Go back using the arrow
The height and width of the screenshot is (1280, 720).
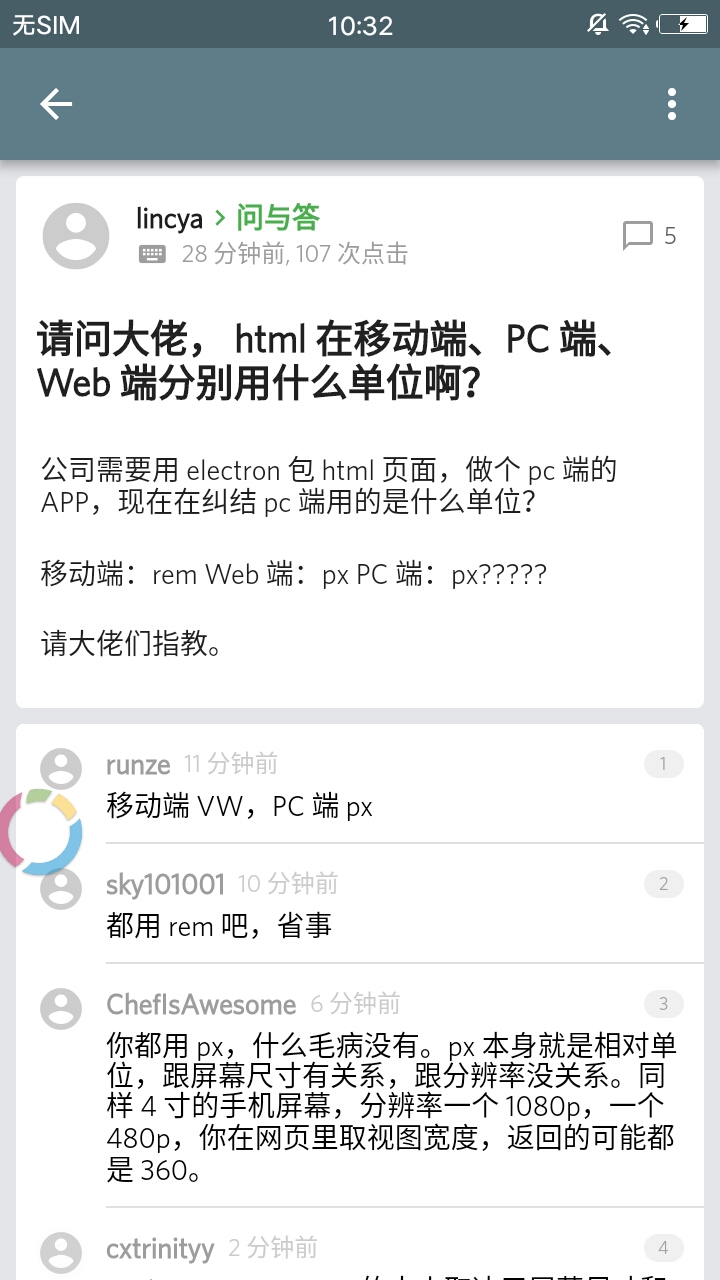click(56, 104)
